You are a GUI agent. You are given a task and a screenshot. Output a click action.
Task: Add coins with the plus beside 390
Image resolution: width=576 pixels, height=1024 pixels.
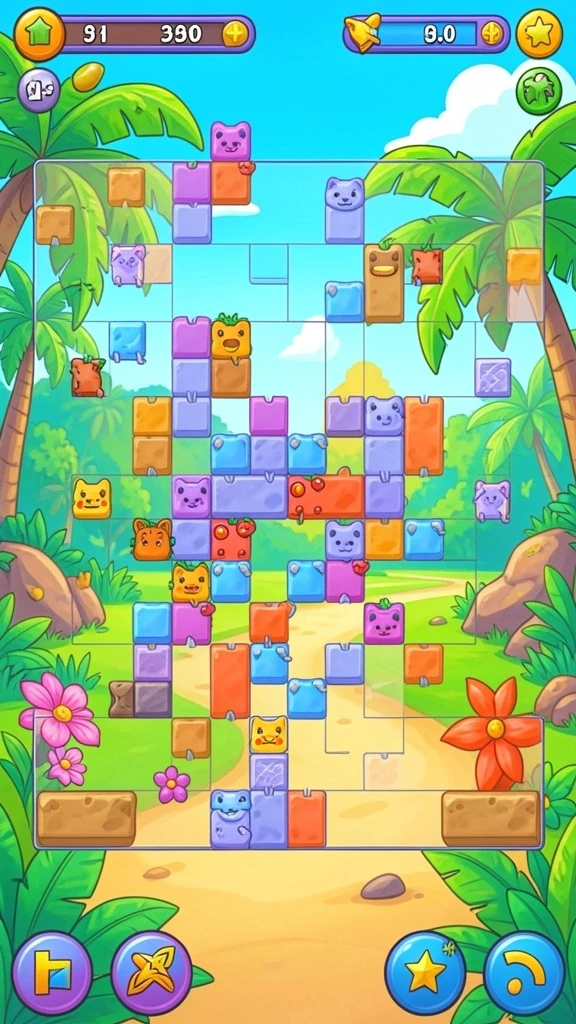point(235,33)
